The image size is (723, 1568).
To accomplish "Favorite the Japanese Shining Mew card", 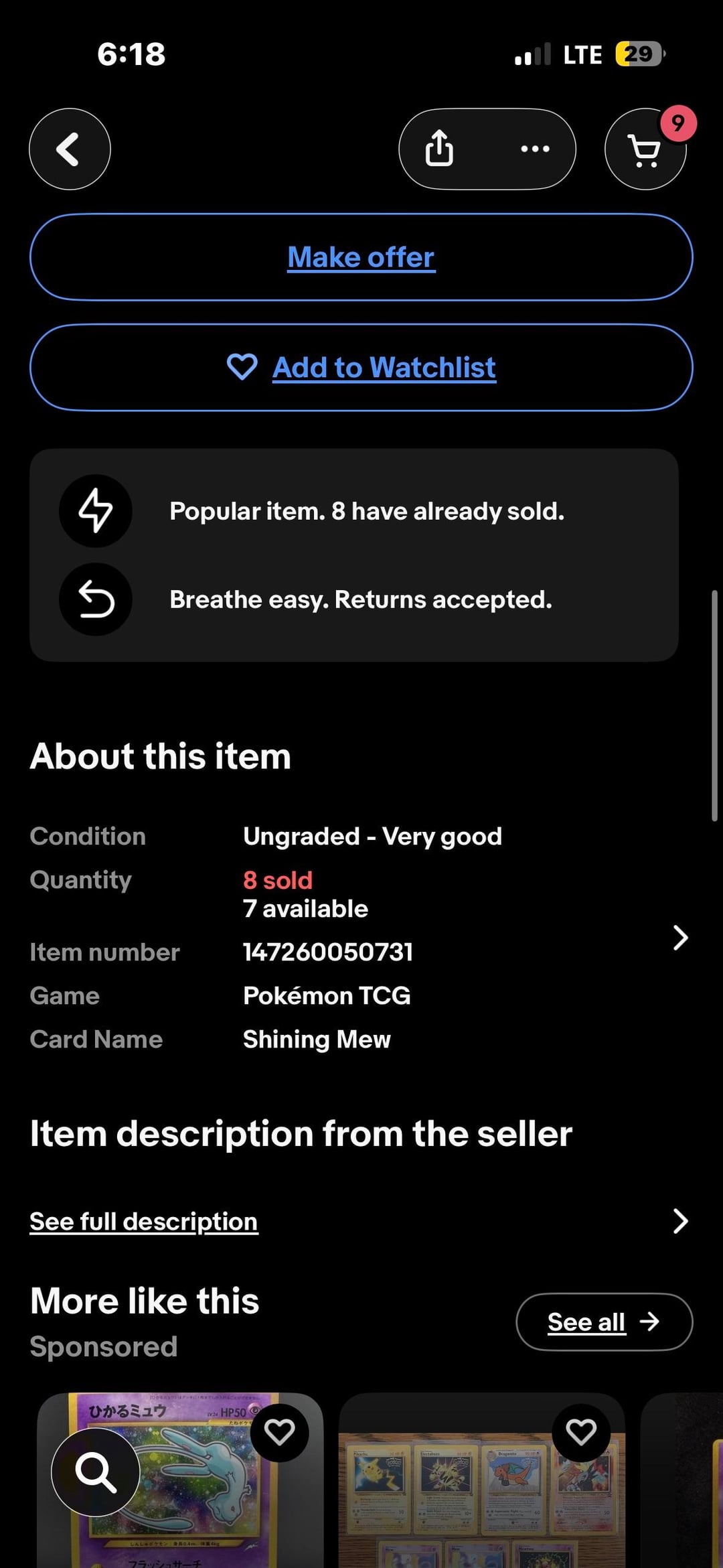I will click(x=279, y=1432).
